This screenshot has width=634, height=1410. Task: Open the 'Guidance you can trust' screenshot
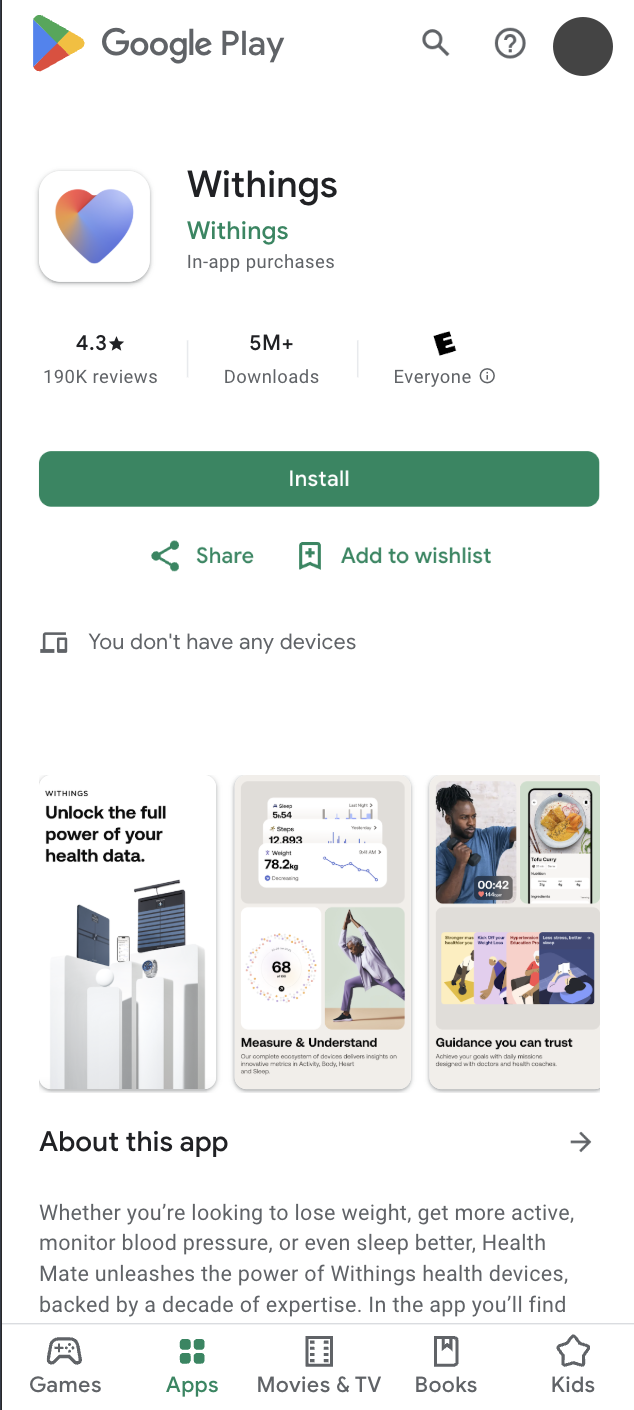click(x=514, y=932)
